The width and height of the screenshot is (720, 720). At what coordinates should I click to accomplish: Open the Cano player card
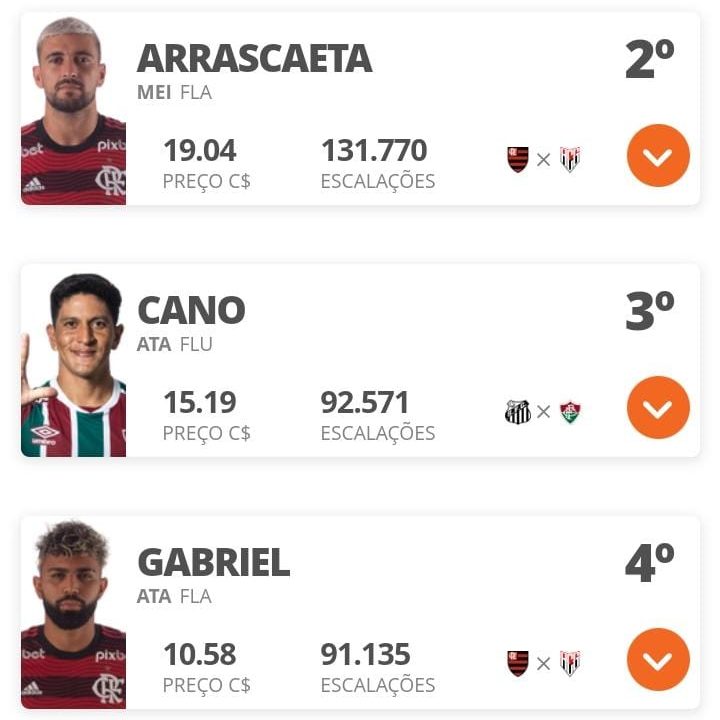point(191,311)
